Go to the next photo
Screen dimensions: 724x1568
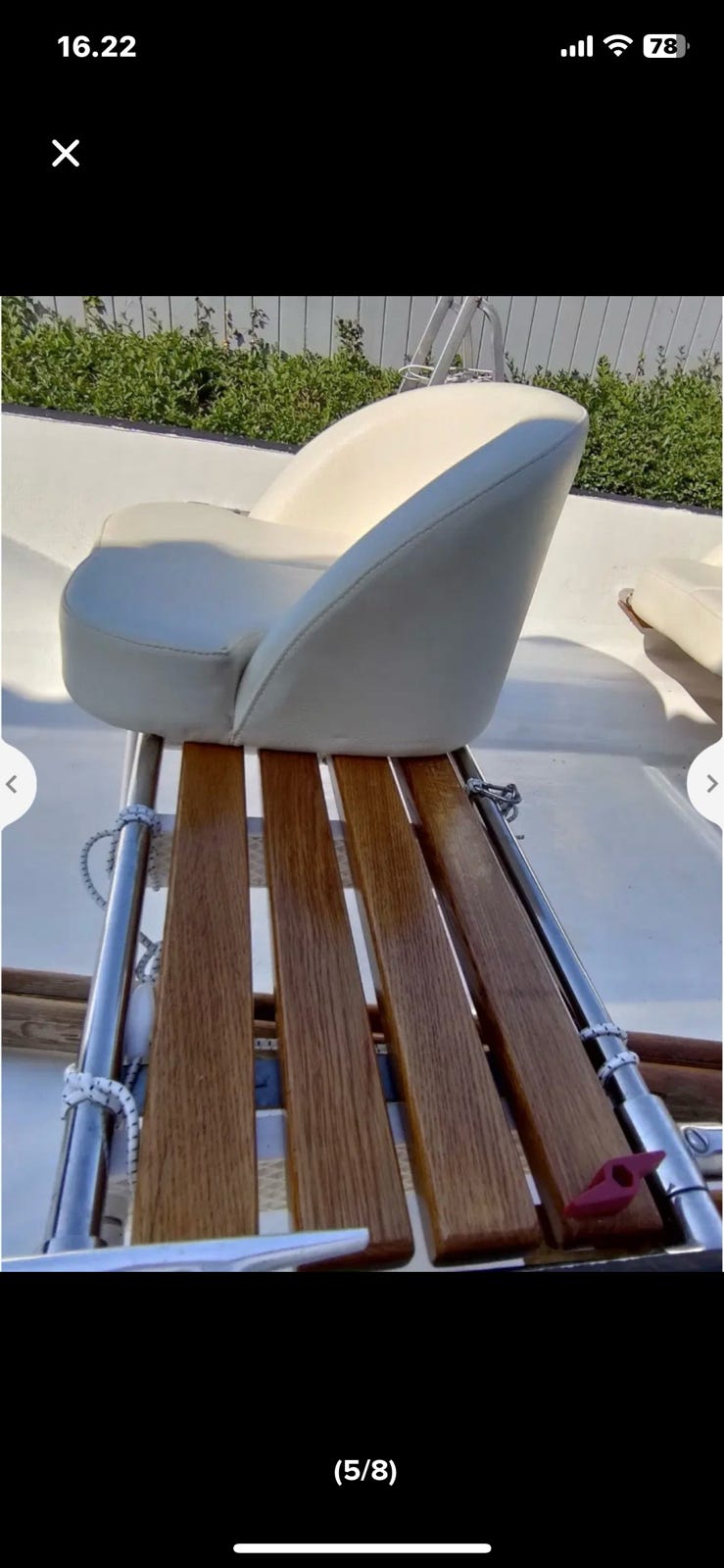(x=709, y=784)
